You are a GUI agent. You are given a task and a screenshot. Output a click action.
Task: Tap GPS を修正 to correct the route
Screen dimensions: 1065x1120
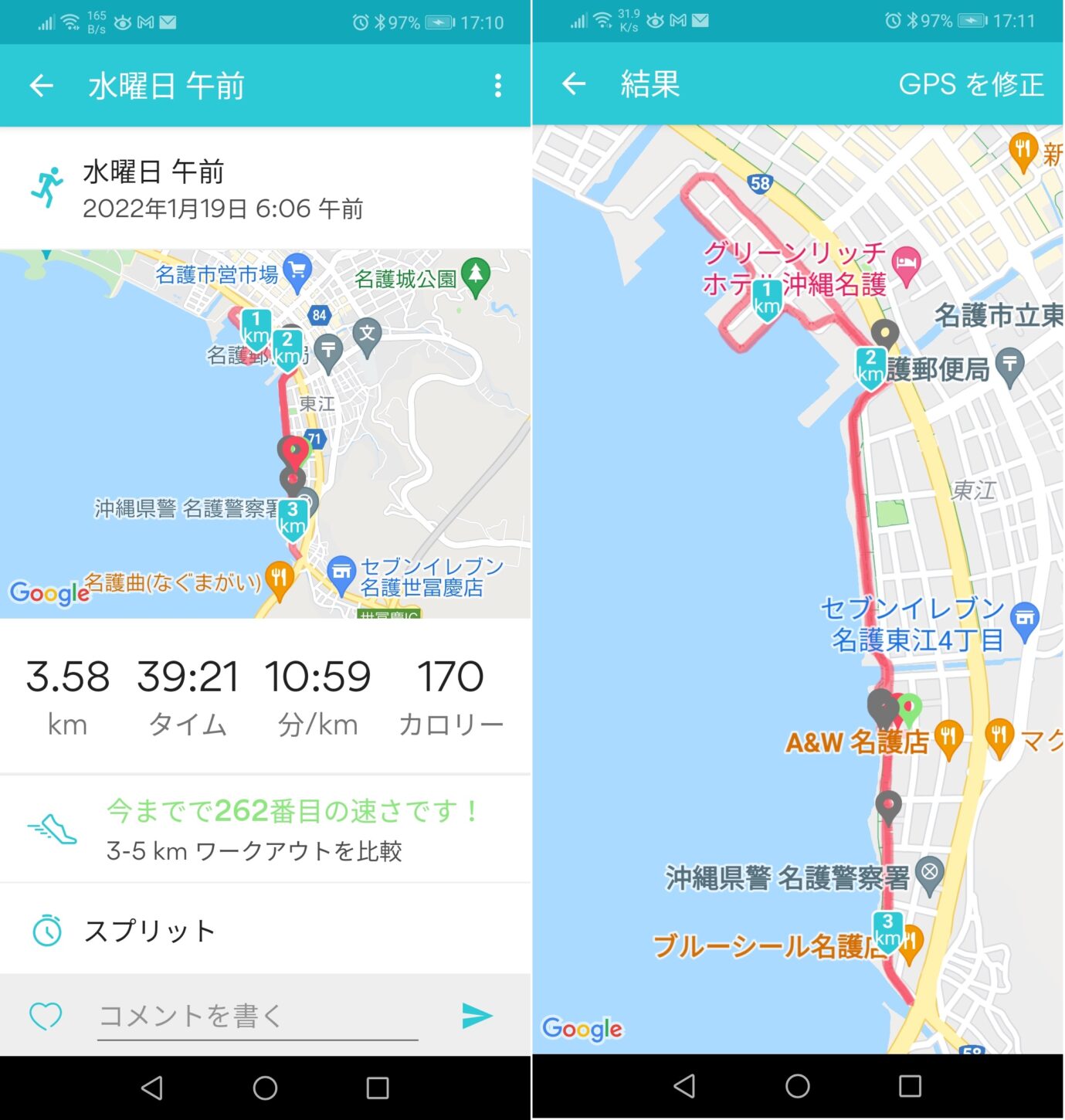pyautogui.click(x=971, y=83)
